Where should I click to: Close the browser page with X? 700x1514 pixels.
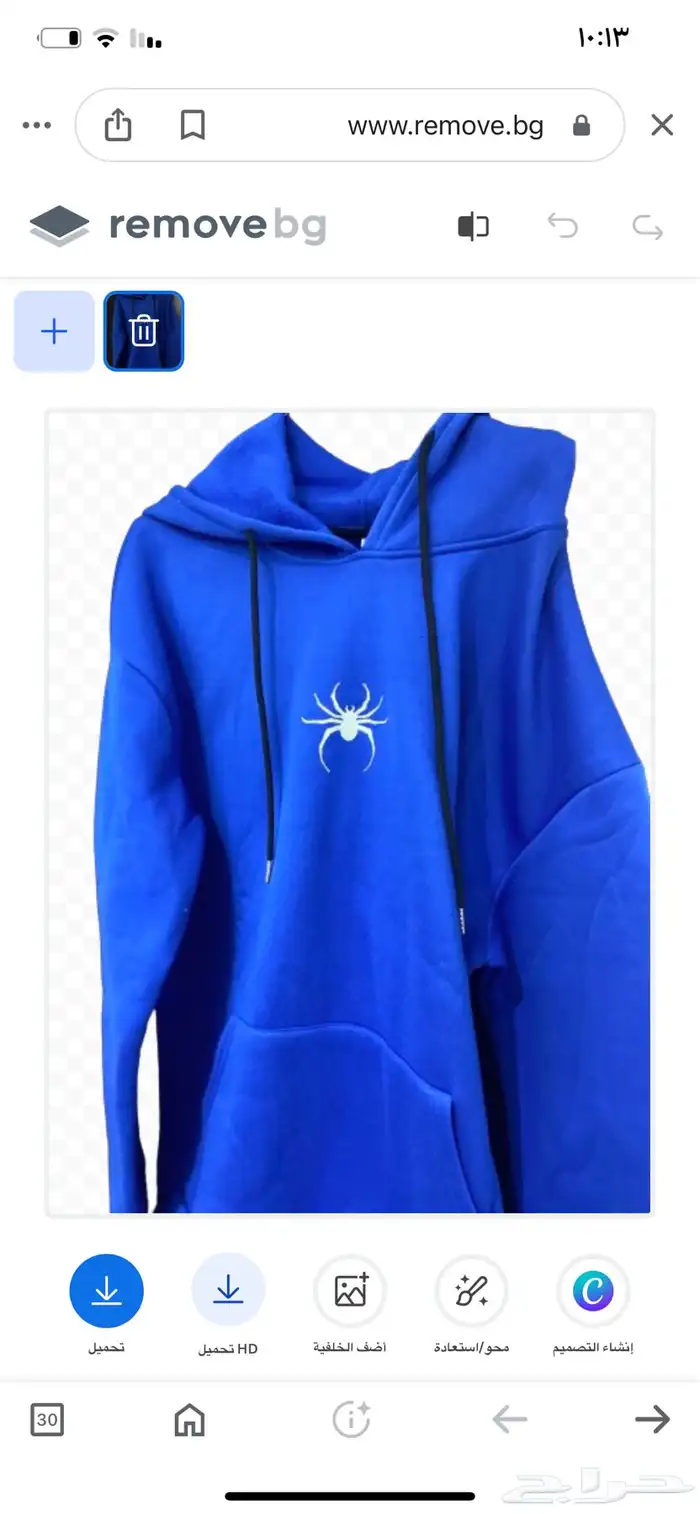(x=662, y=125)
